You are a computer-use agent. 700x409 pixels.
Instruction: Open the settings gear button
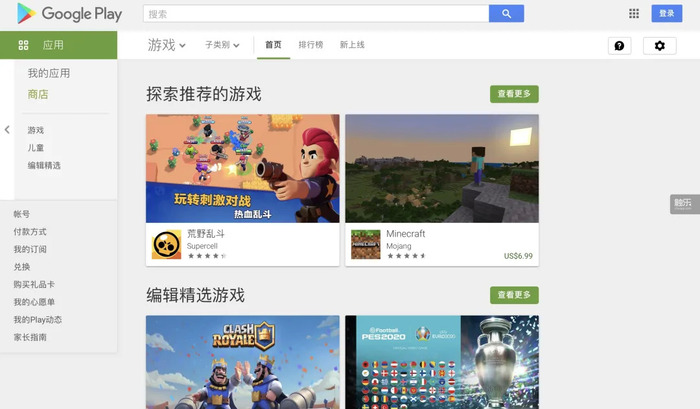[659, 46]
